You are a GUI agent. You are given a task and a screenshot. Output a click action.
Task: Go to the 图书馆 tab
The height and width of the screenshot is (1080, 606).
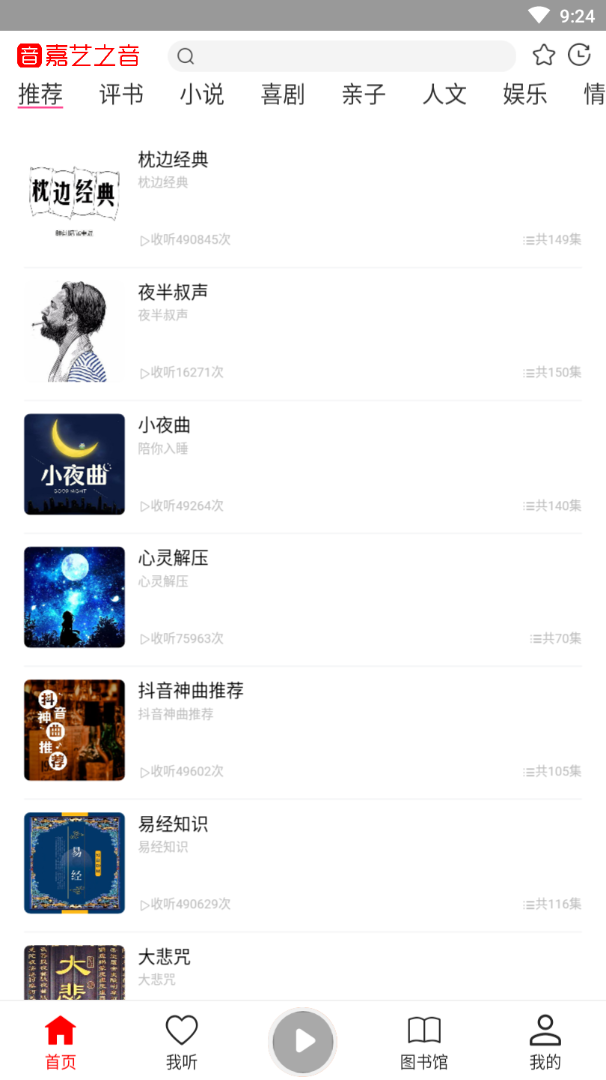pos(424,1042)
